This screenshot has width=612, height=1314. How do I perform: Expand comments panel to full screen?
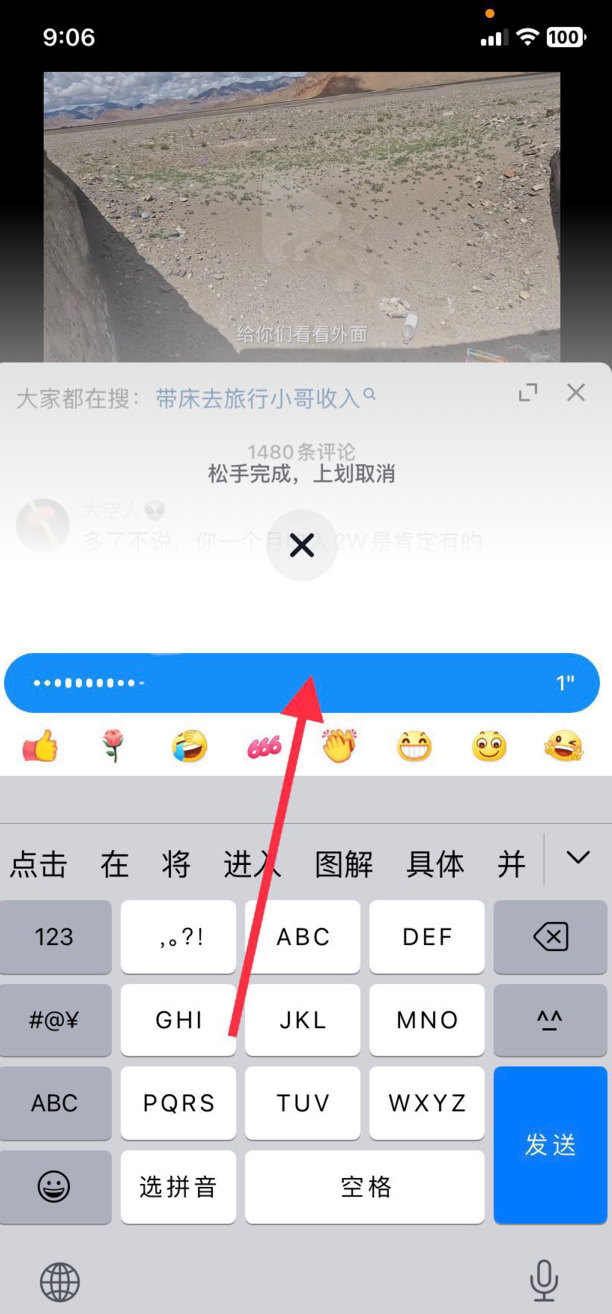click(x=528, y=393)
